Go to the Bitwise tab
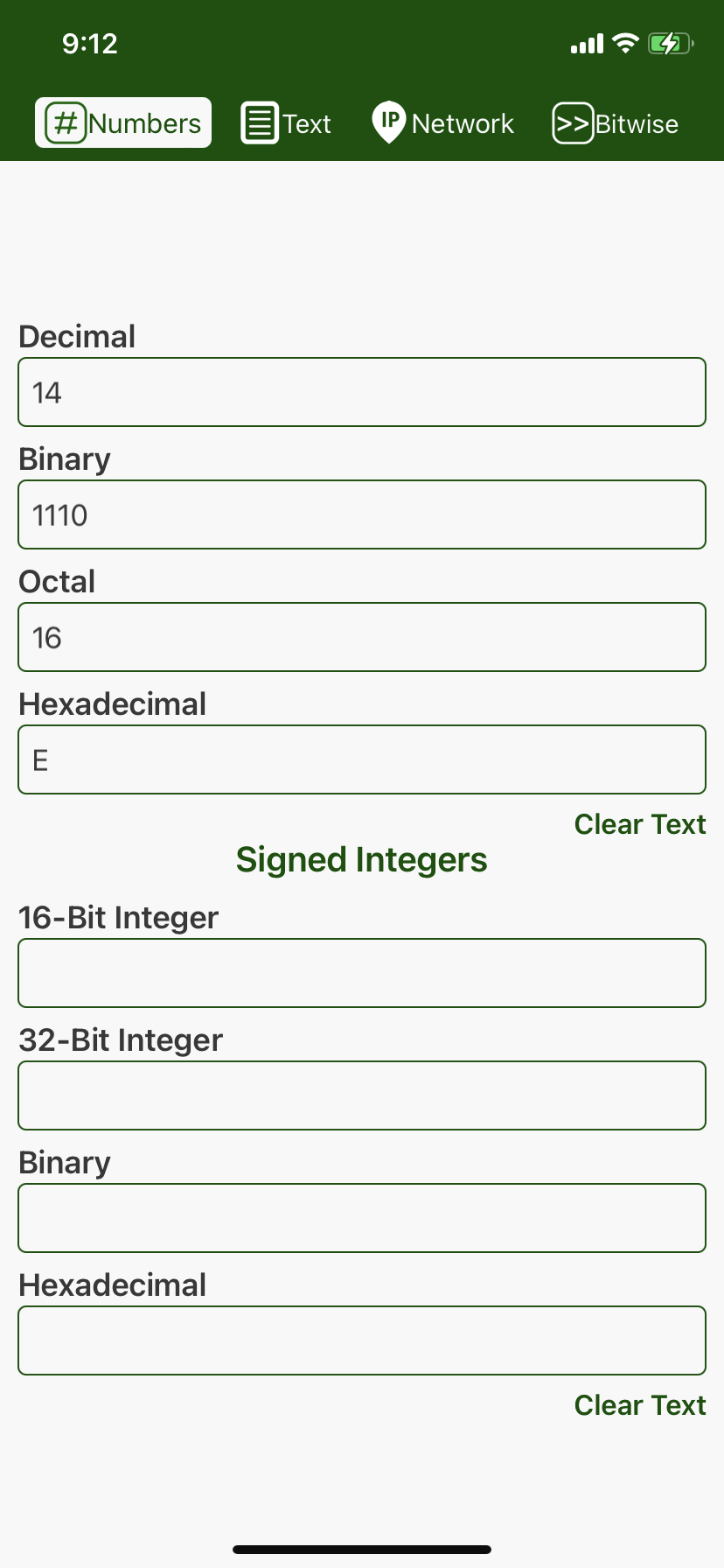The height and width of the screenshot is (1568, 724). point(616,123)
